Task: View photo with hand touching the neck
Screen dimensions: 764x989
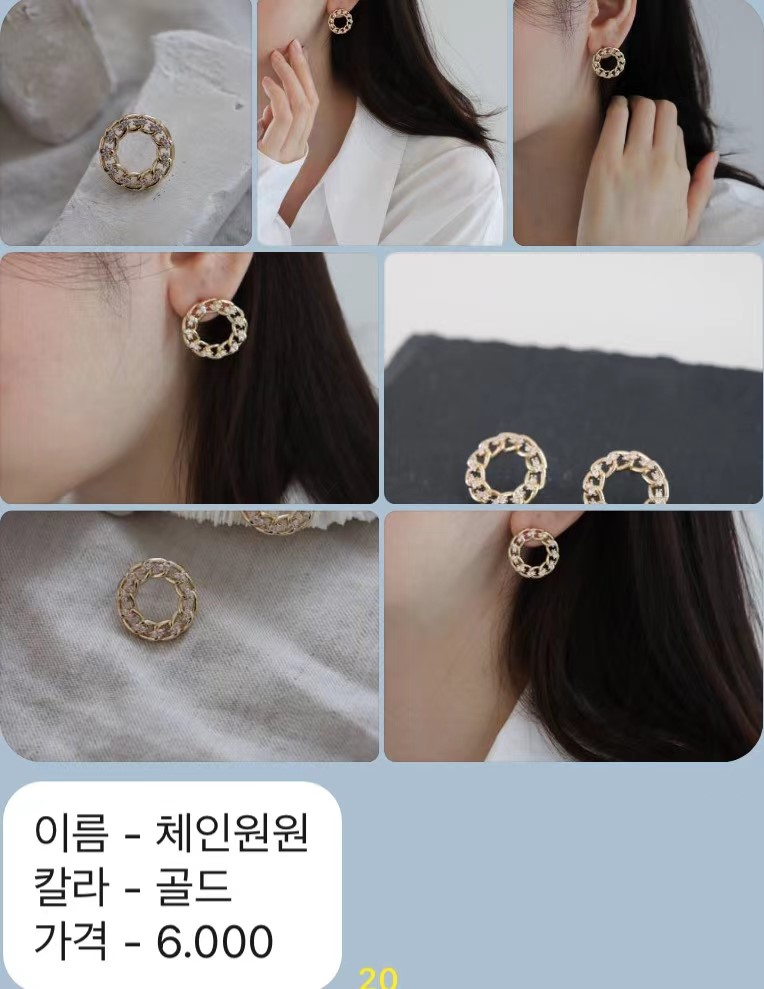Action: tap(638, 122)
